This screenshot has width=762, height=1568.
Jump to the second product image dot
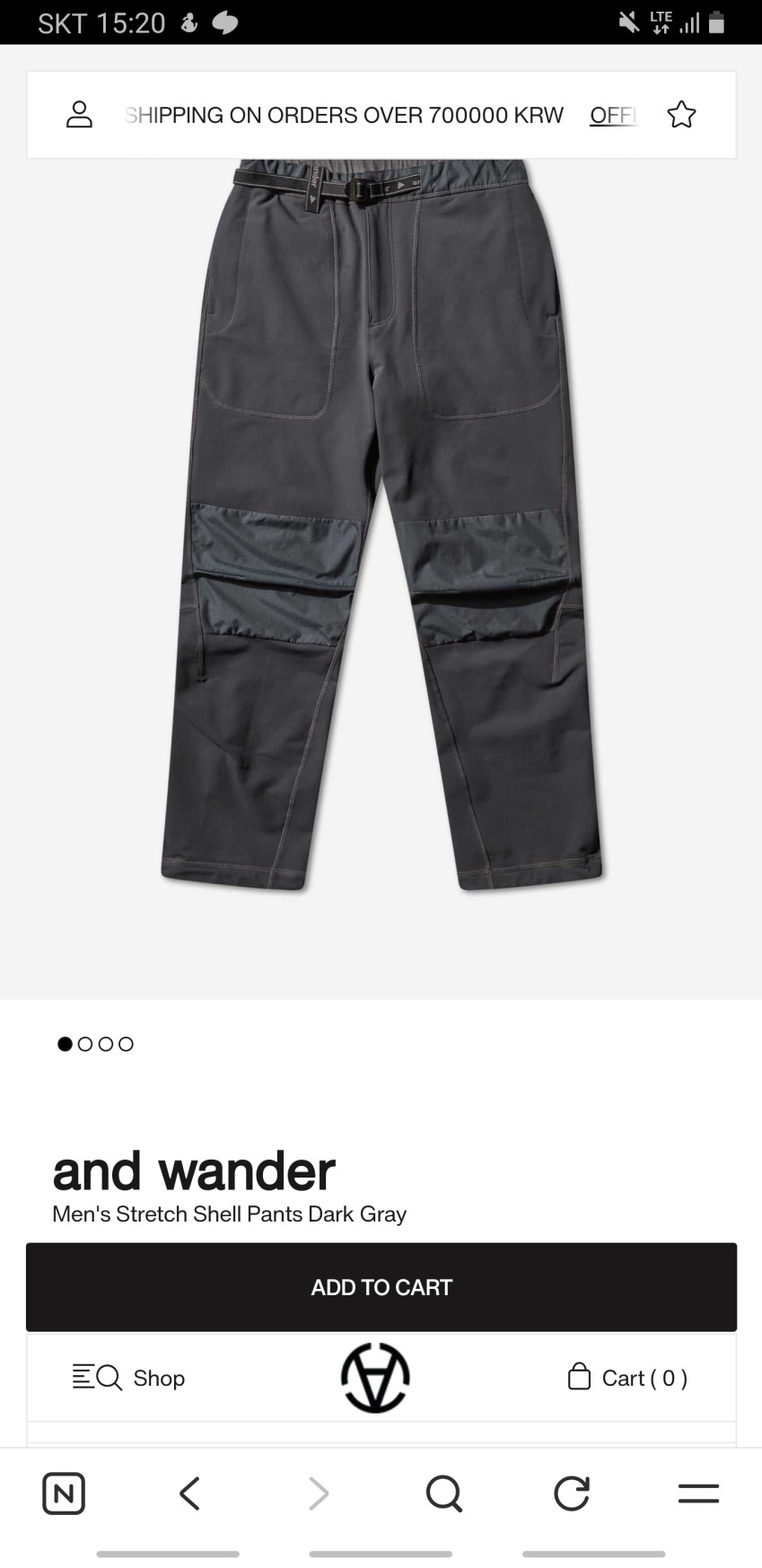(85, 1044)
